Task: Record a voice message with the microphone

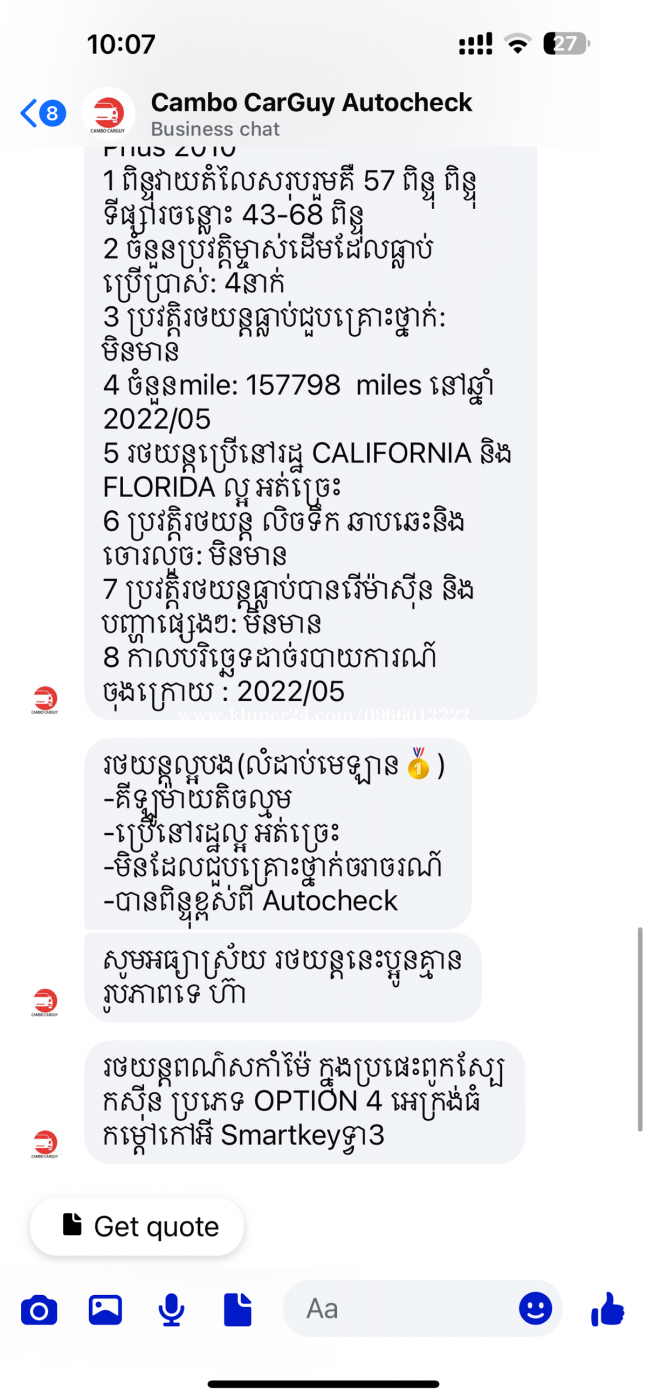Action: coord(171,1309)
